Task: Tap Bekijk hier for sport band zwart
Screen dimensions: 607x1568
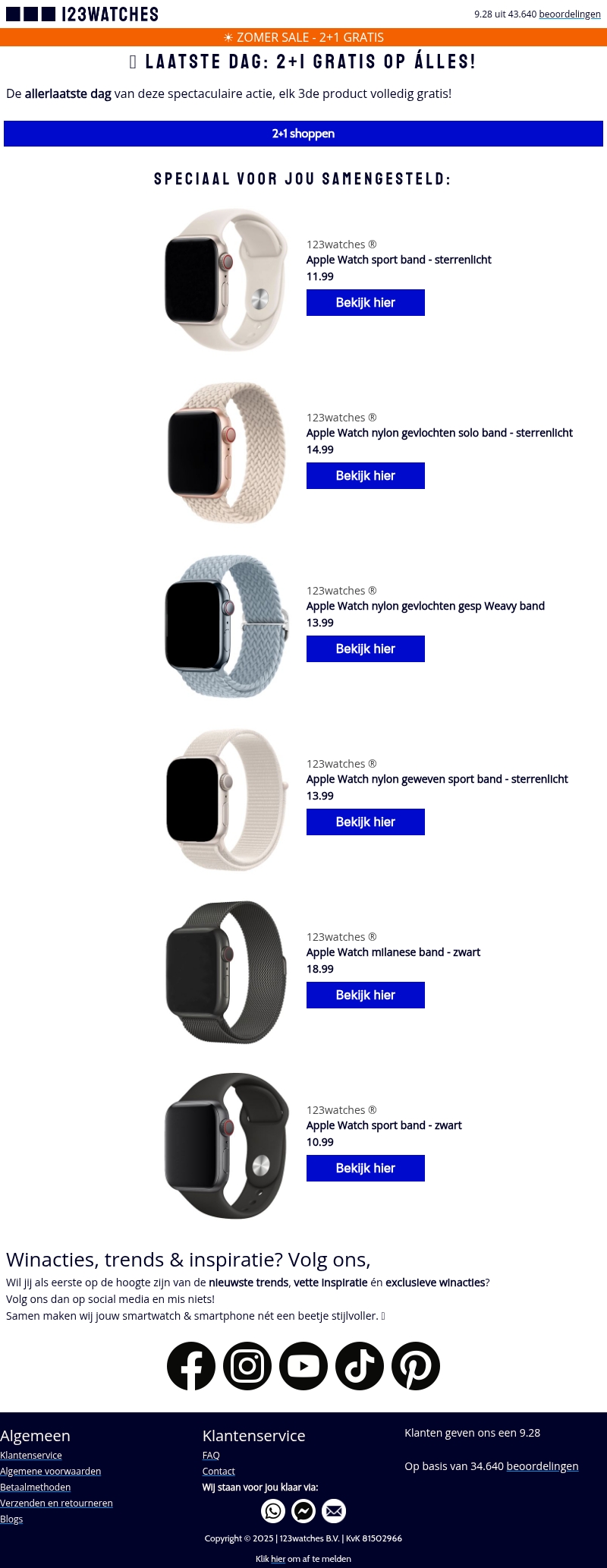Action: (365, 1168)
